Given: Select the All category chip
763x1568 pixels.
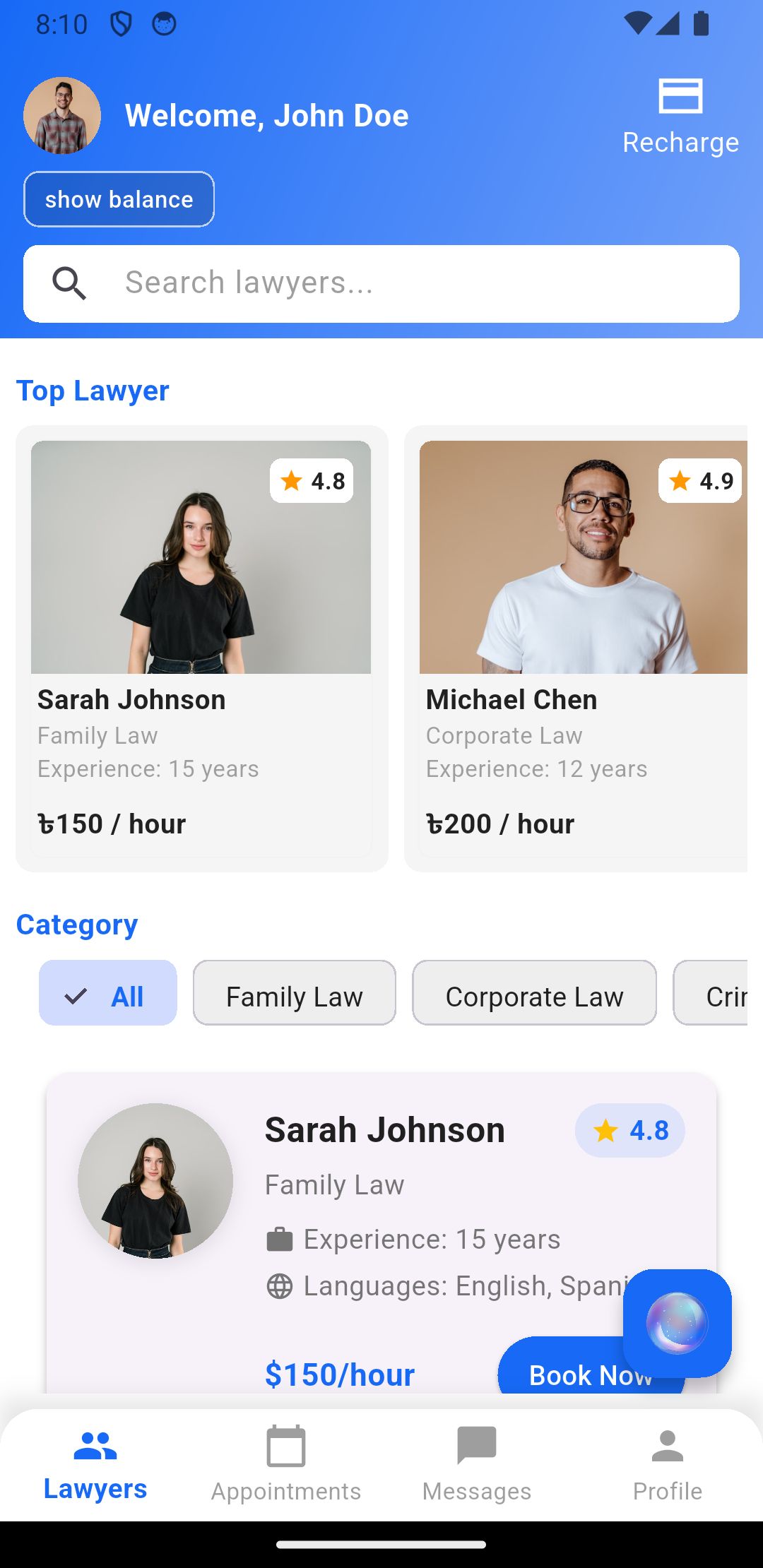Looking at the screenshot, I should coord(107,992).
